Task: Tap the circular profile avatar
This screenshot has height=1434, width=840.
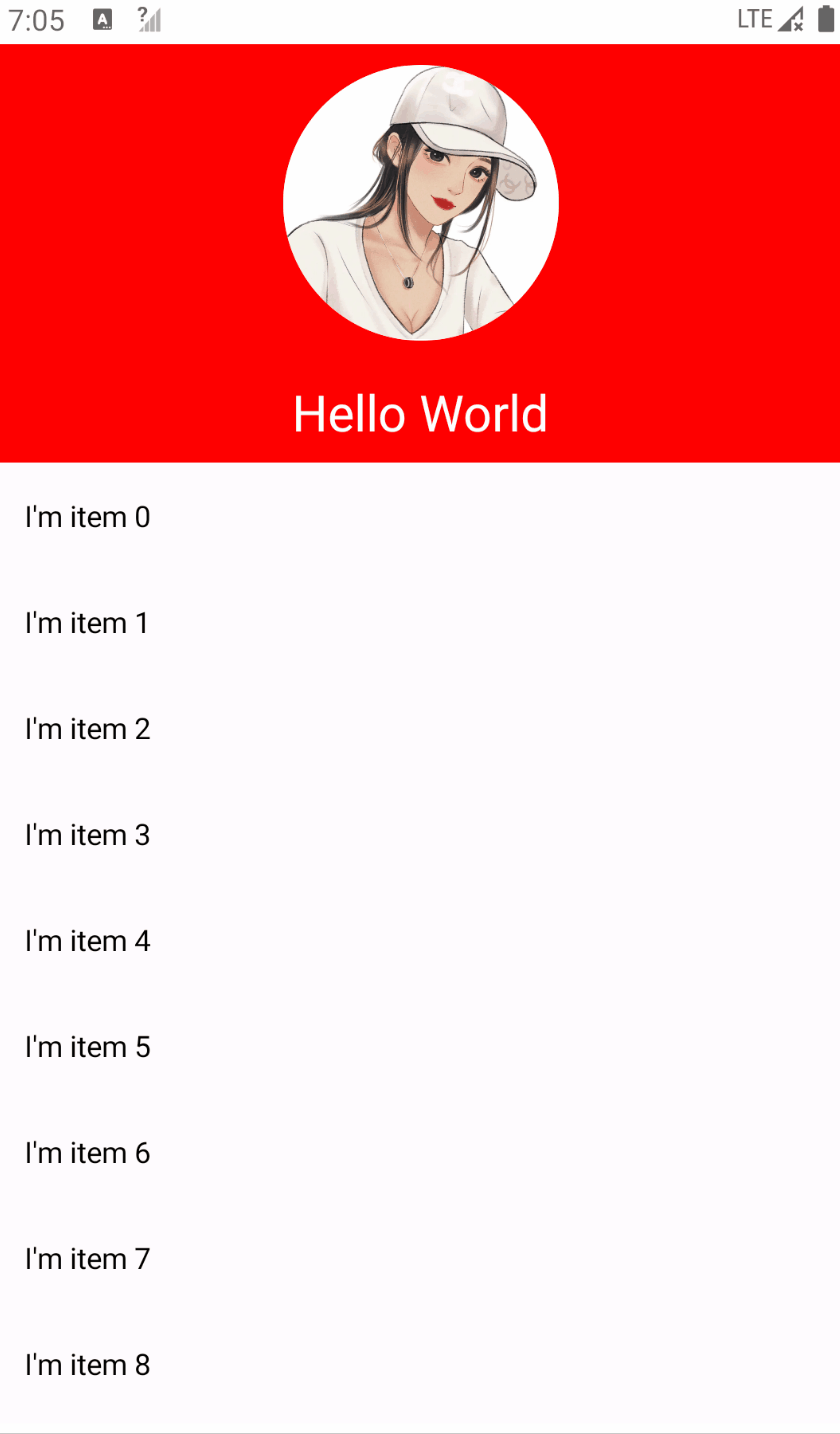Action: [420, 203]
